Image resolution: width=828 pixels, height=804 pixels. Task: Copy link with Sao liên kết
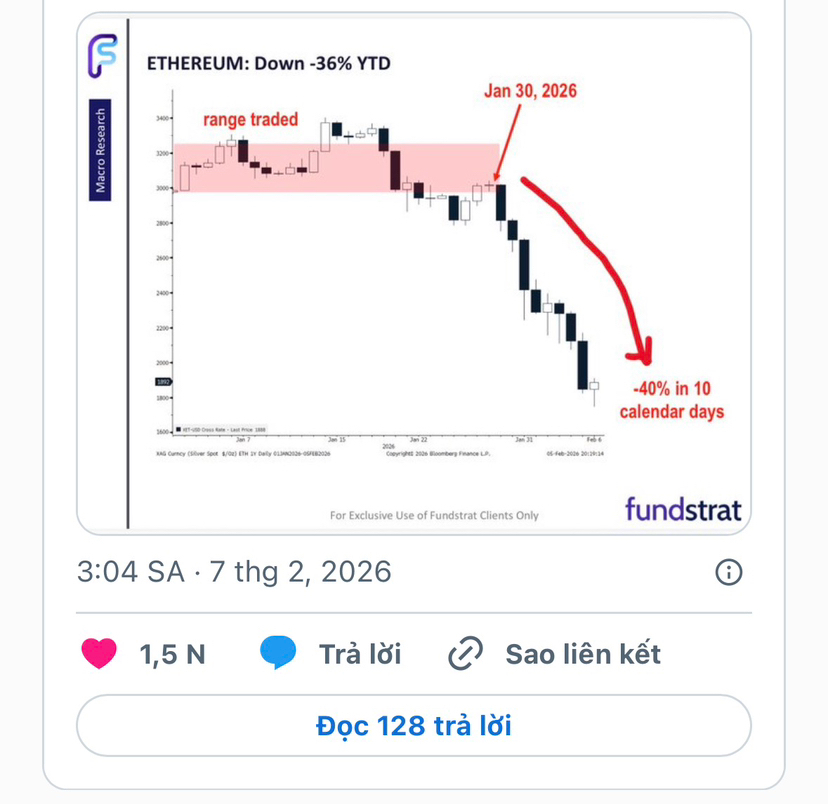pyautogui.click(x=555, y=654)
